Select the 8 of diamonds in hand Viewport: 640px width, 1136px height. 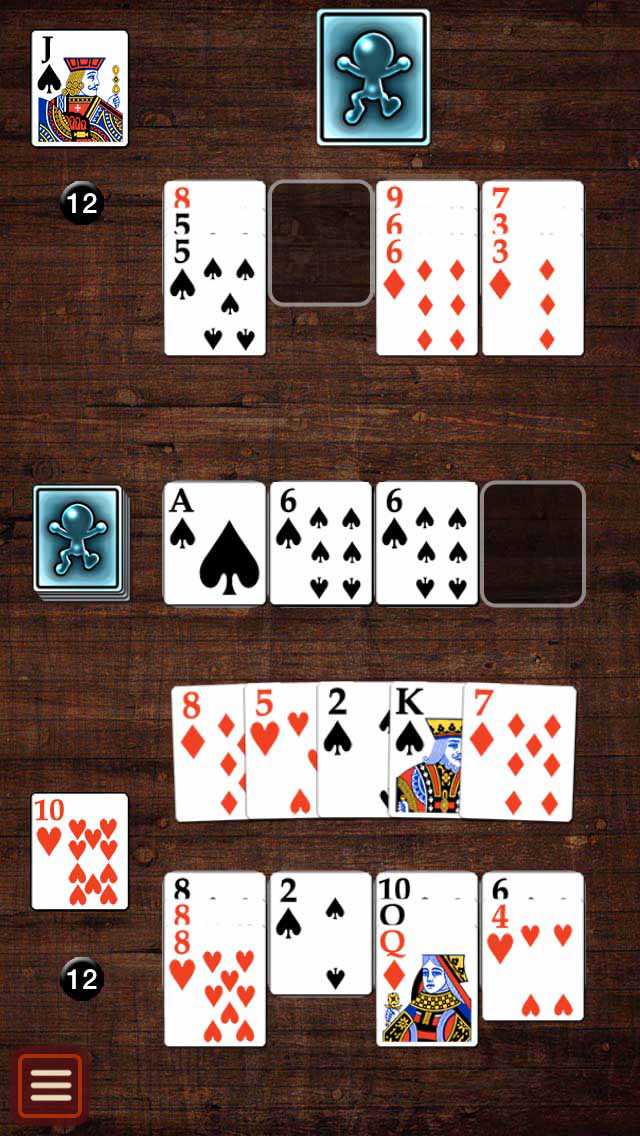pyautogui.click(x=207, y=752)
